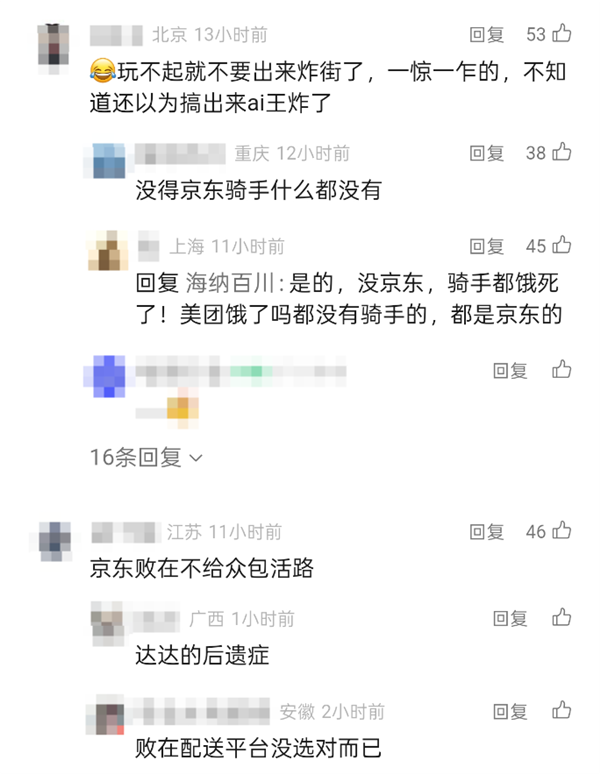Like the Anhui user's comment

click(x=562, y=711)
